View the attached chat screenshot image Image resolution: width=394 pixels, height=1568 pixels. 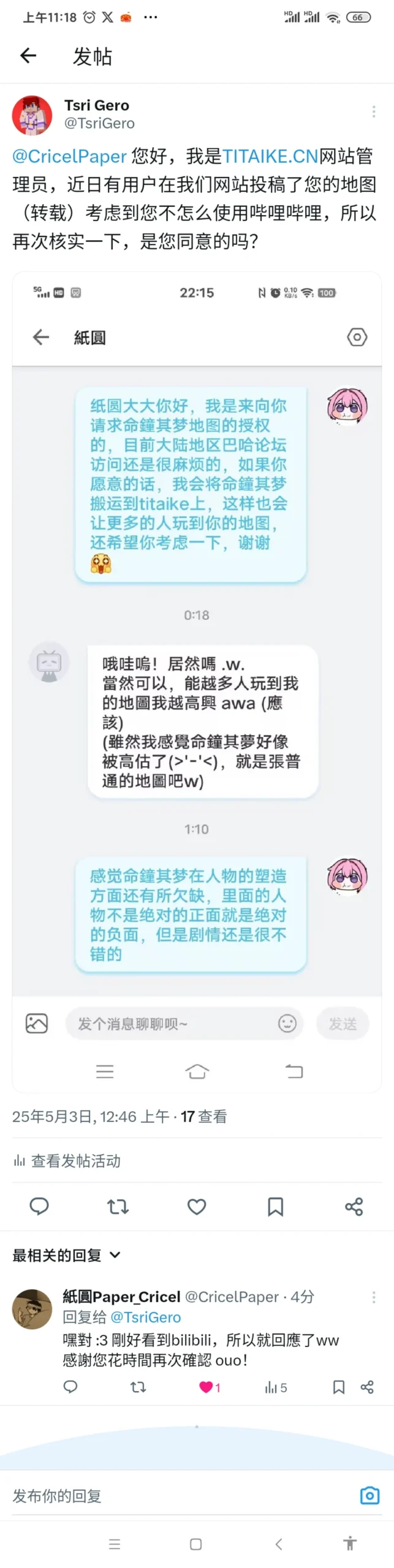click(197, 680)
